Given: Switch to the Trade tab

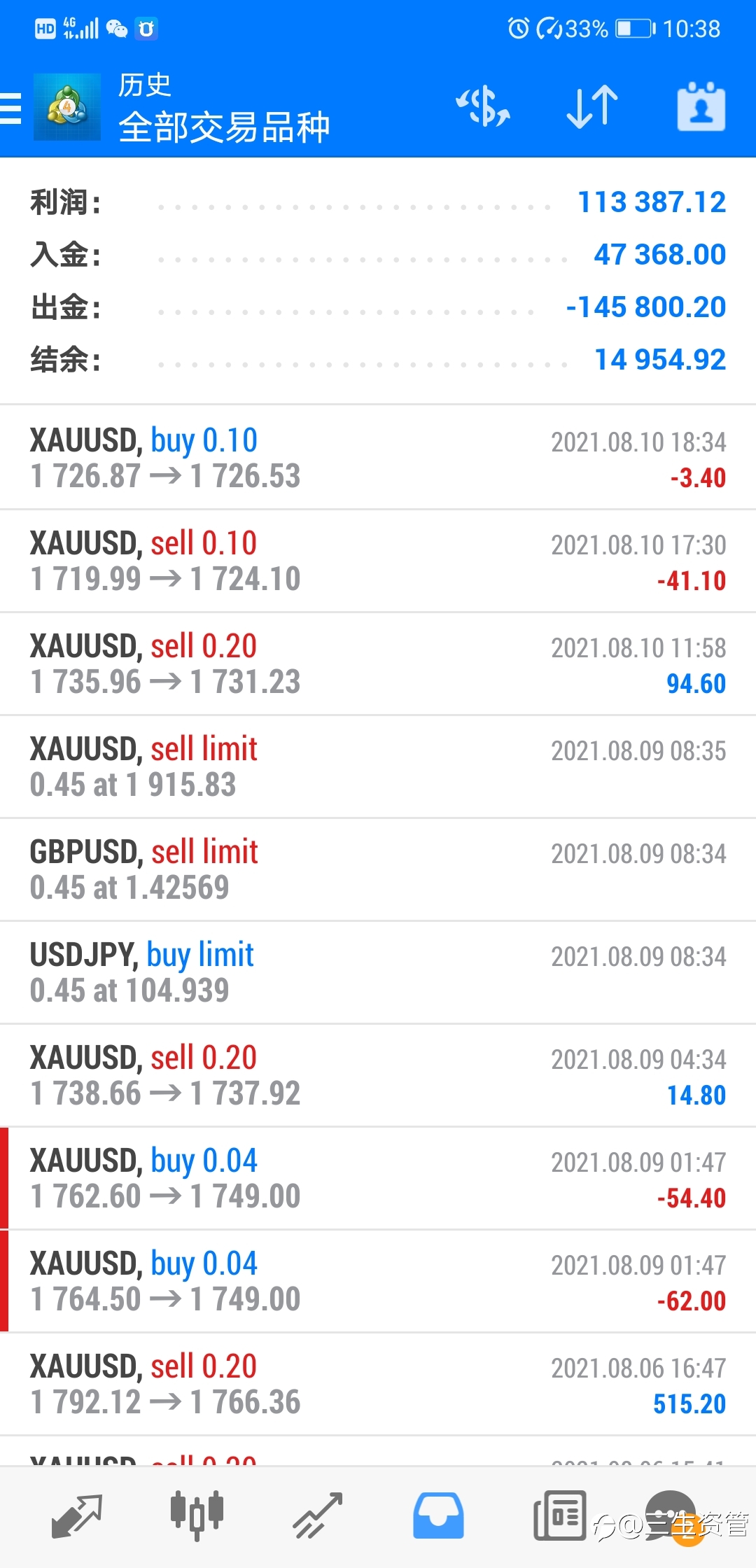Looking at the screenshot, I should tap(317, 1516).
